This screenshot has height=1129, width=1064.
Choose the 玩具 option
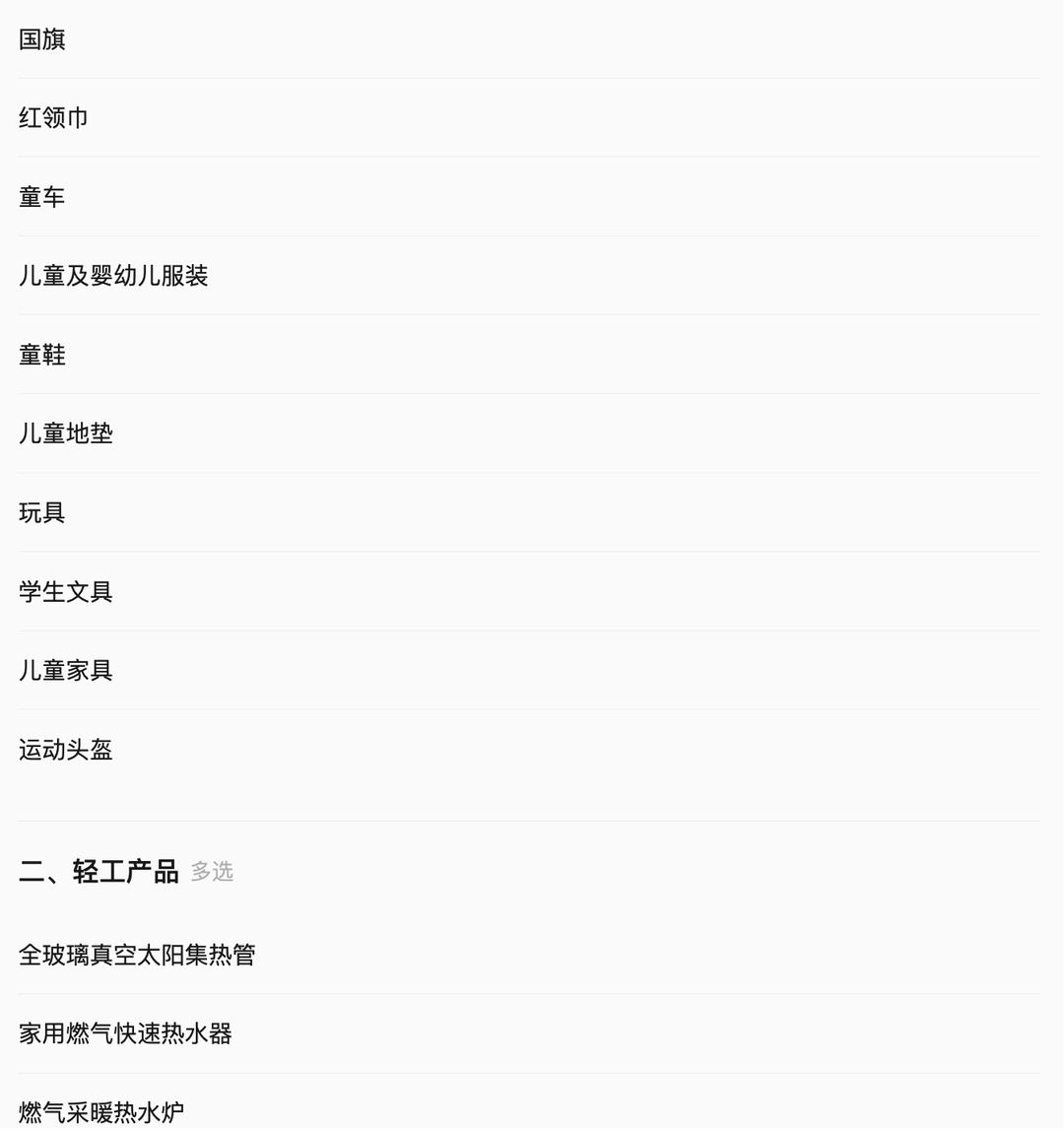(x=42, y=512)
